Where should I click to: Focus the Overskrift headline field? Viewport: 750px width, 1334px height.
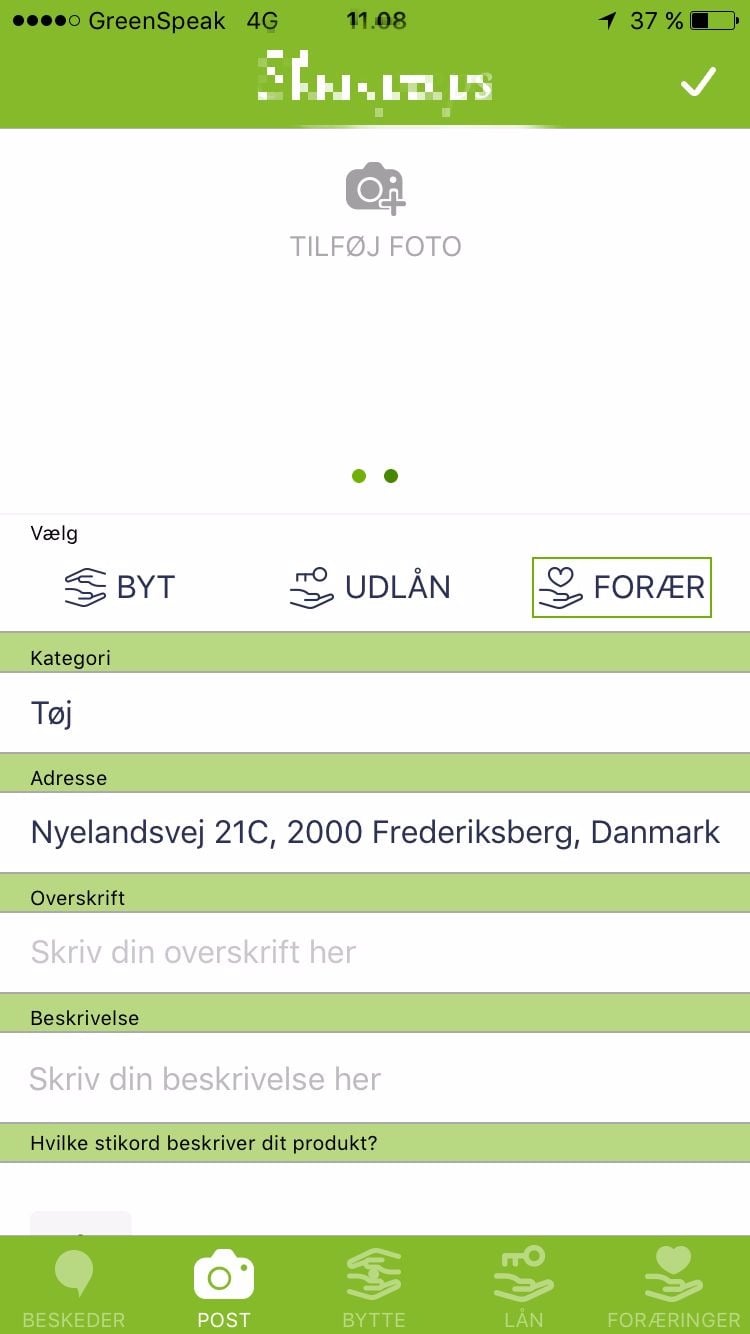pos(375,952)
